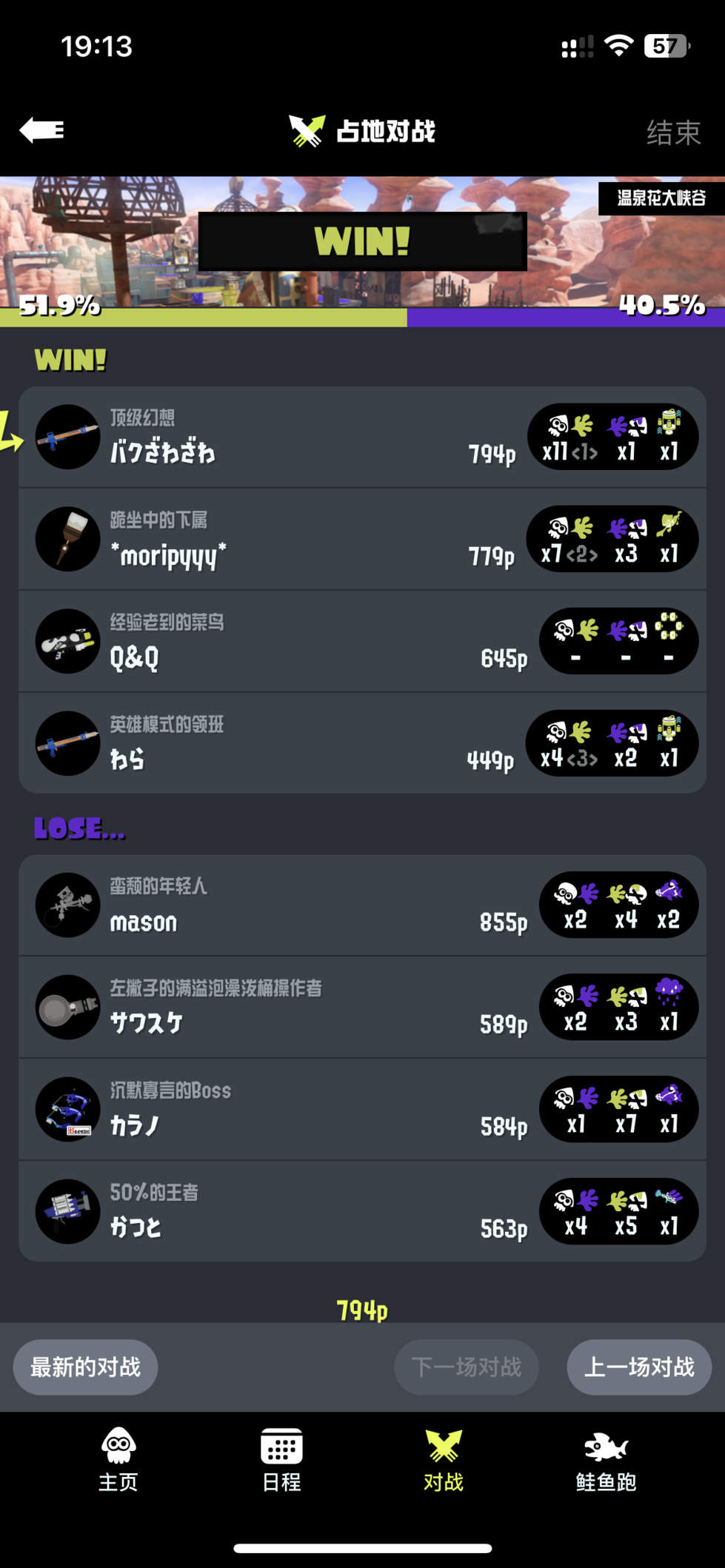Go to 上一场对战

[639, 1367]
